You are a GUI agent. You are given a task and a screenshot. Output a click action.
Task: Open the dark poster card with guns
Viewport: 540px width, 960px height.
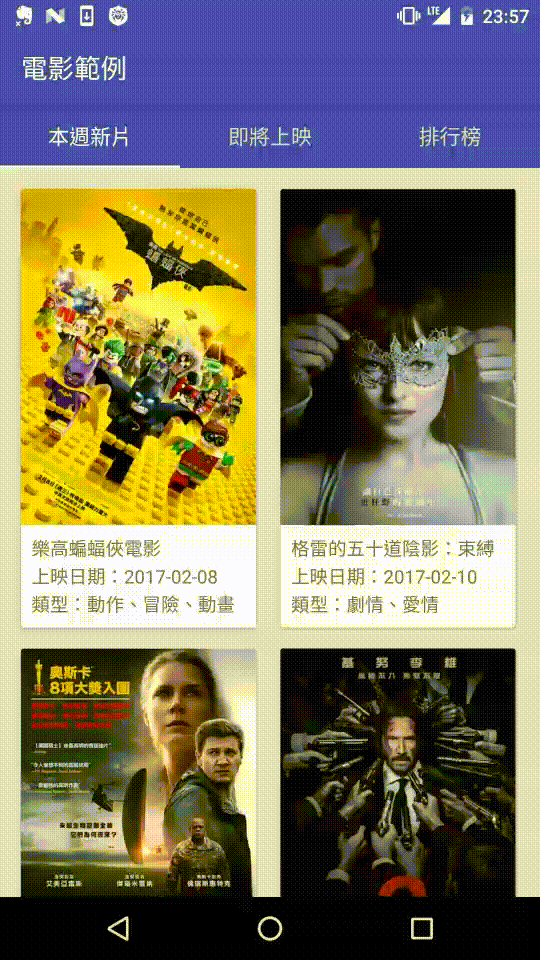(398, 773)
